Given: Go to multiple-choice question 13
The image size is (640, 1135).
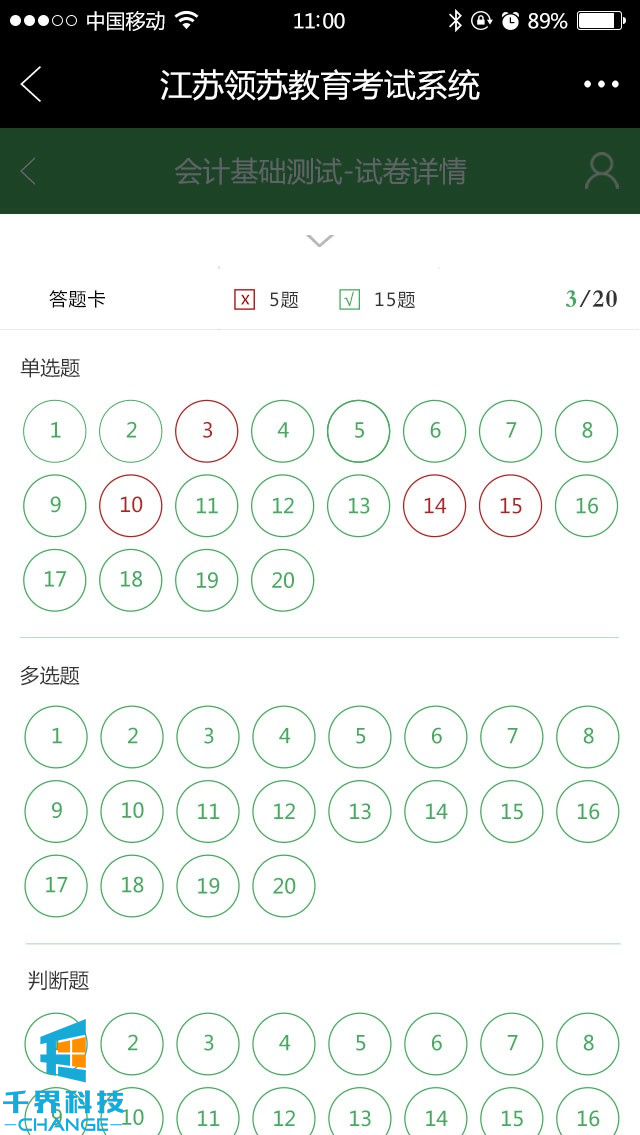Looking at the screenshot, I should 360,811.
